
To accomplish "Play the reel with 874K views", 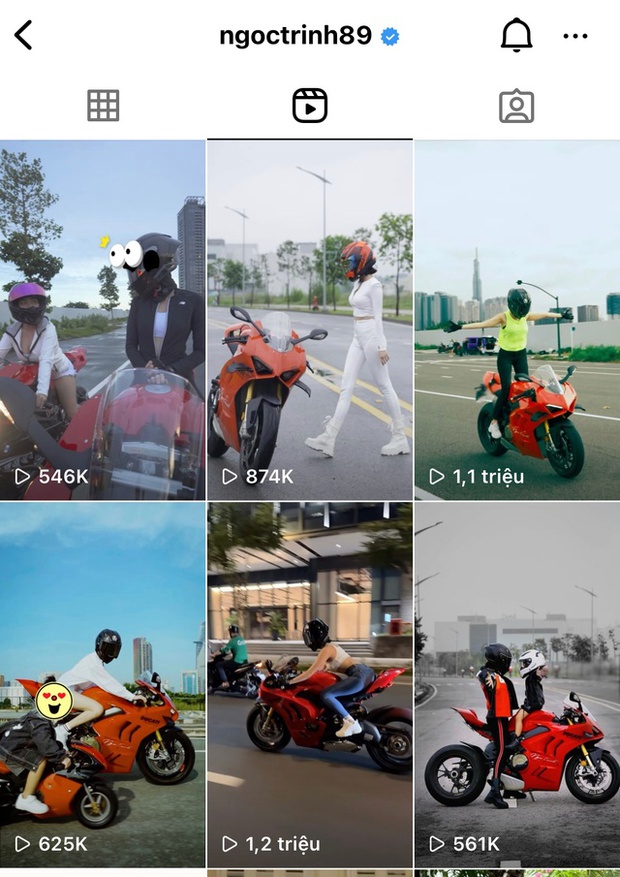I will coord(310,320).
